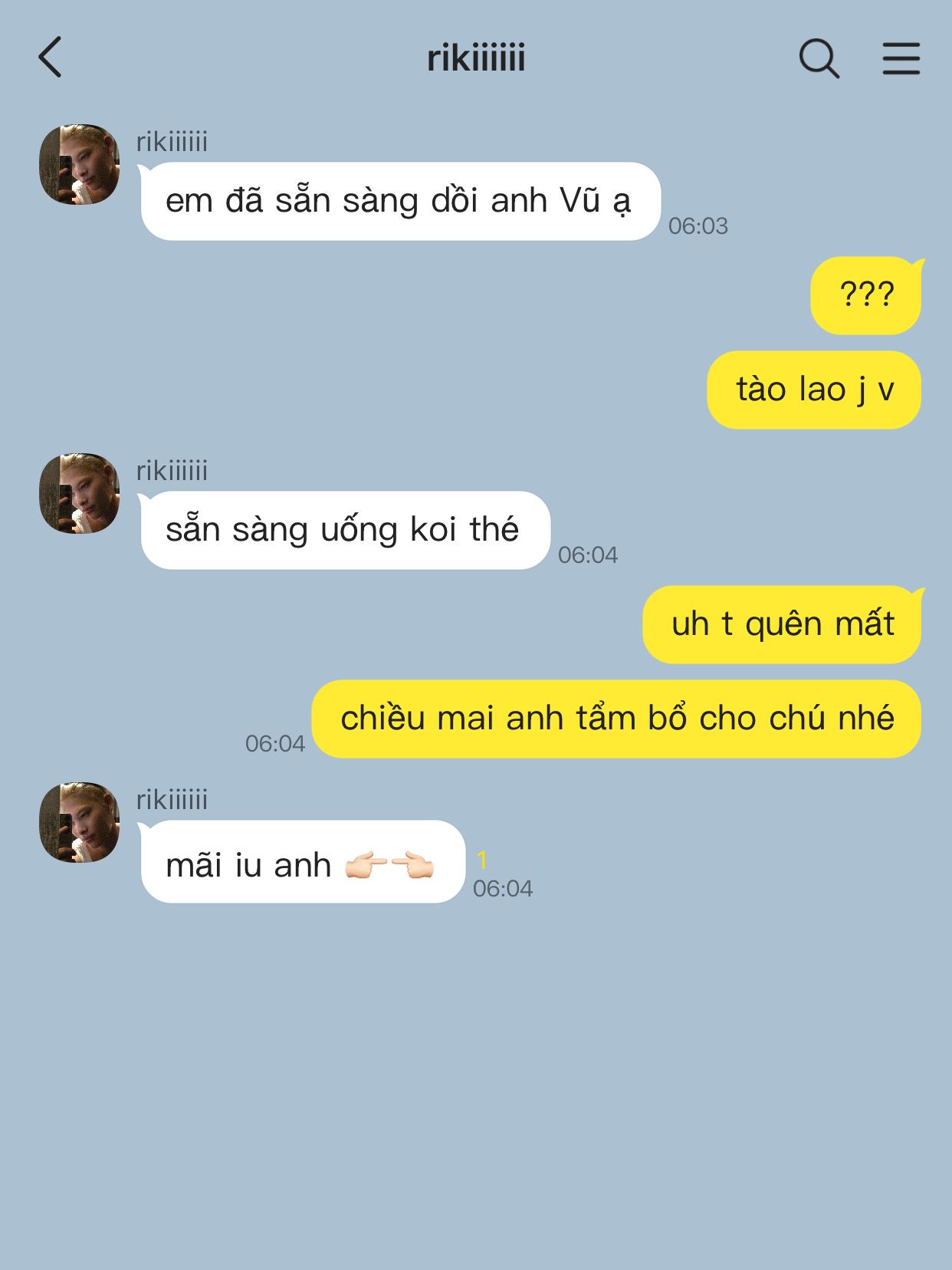Open the chat room hamburger menu

point(901,58)
